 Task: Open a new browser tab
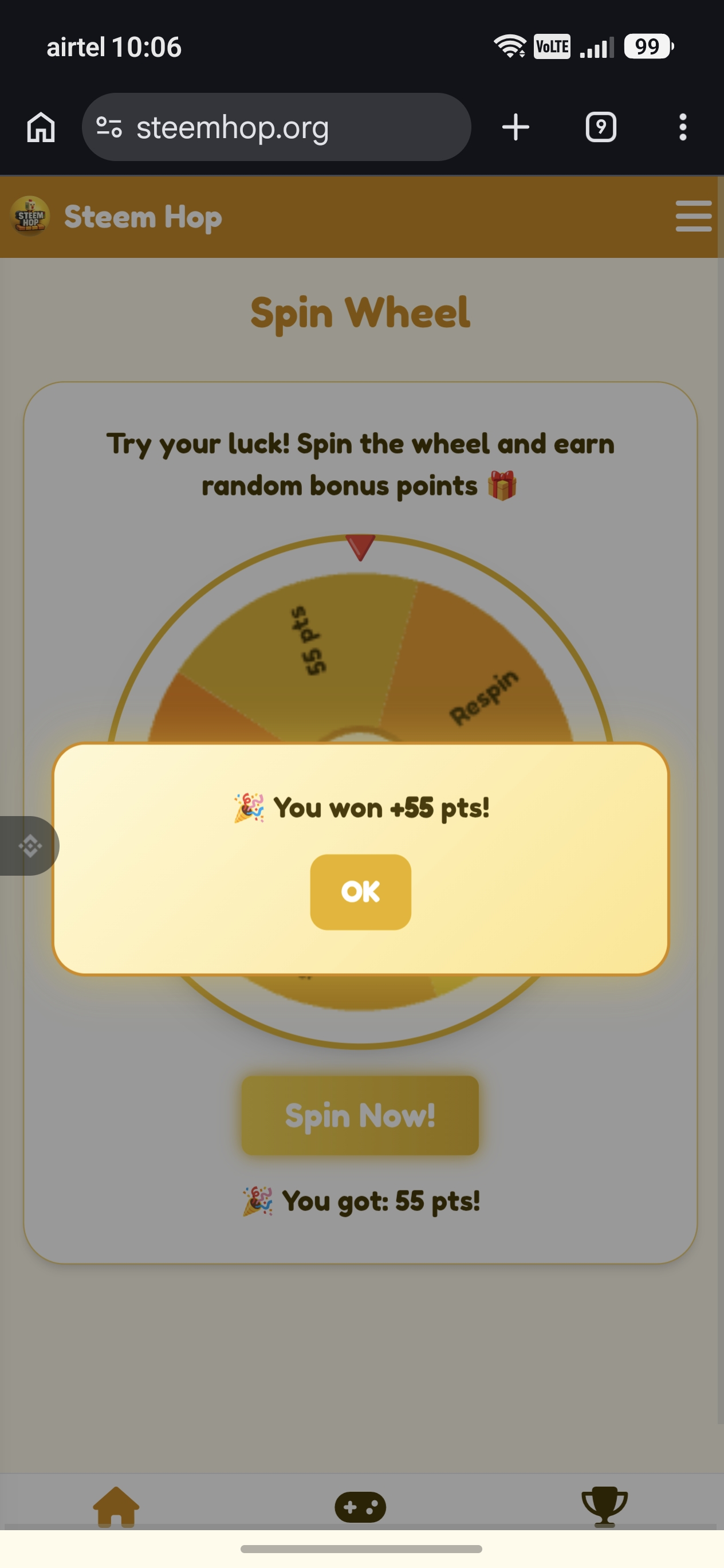click(x=516, y=127)
